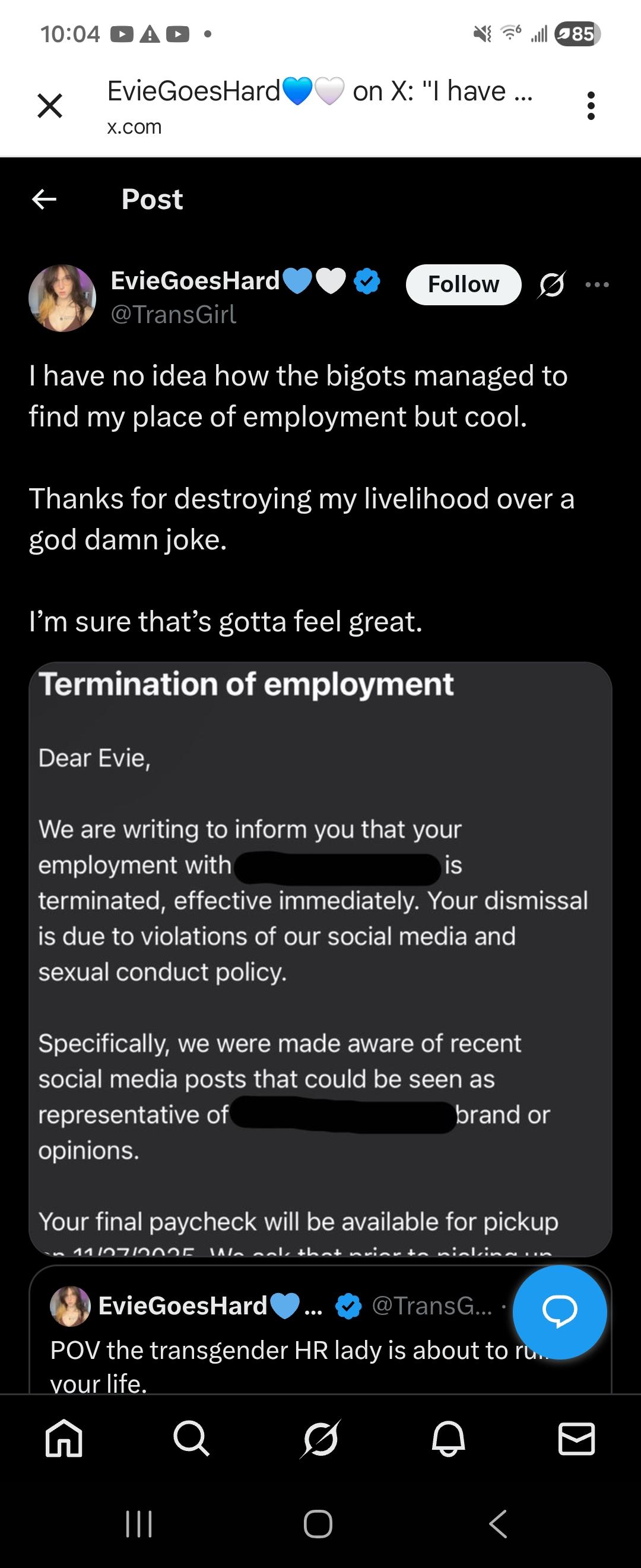The image size is (641, 1568).
Task: Follow EvieGoesHard
Action: [463, 284]
